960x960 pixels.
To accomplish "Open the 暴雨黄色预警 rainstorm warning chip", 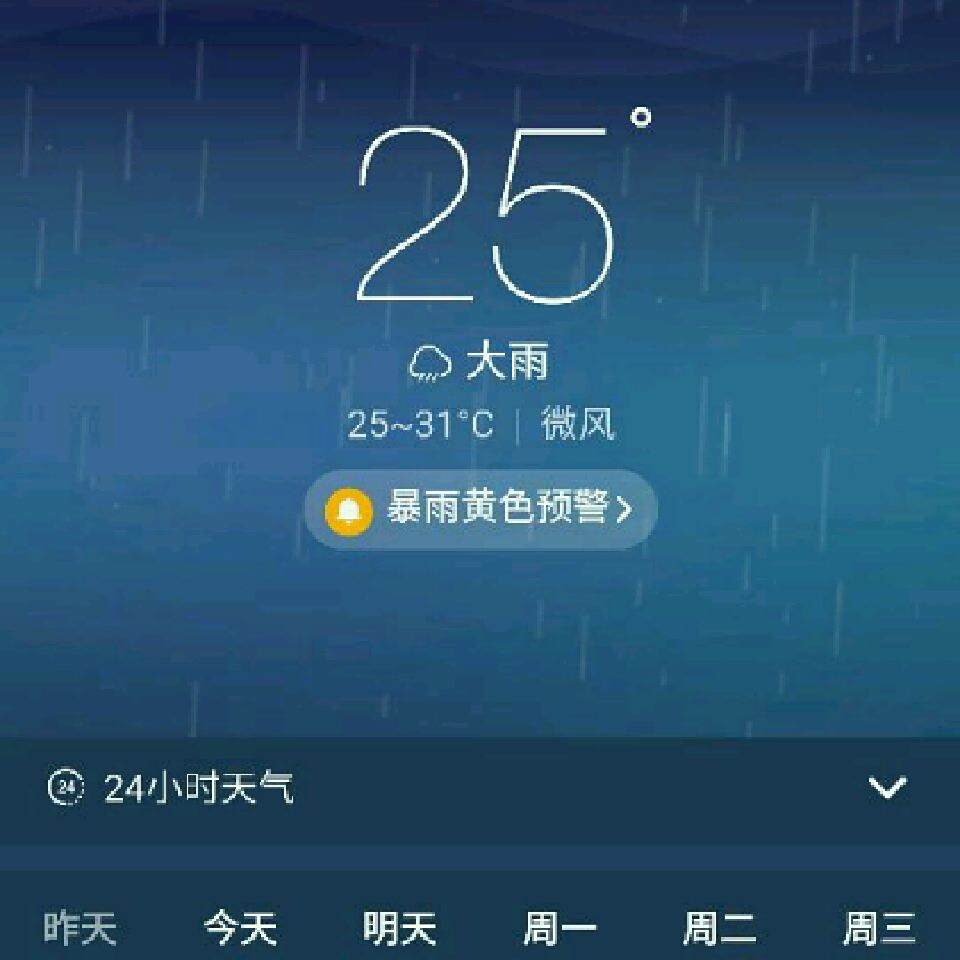I will point(481,509).
